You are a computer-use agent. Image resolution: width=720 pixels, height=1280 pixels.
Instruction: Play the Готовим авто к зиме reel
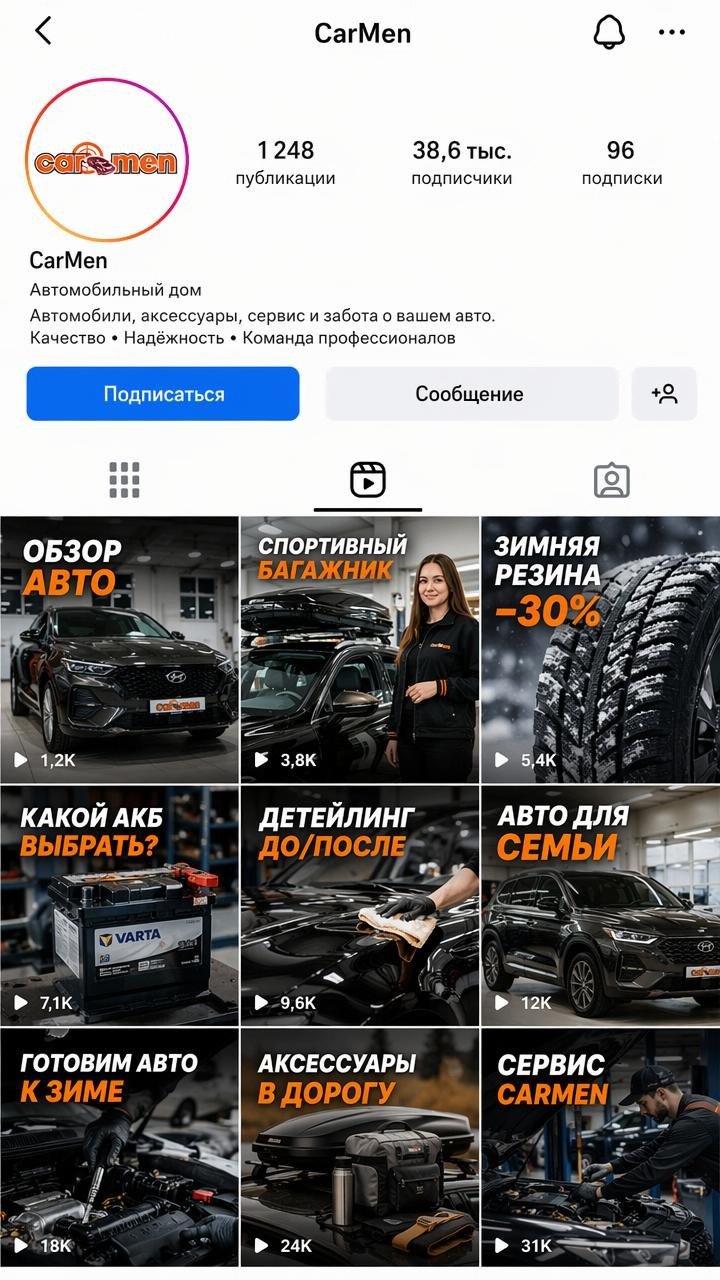[x=119, y=1148]
